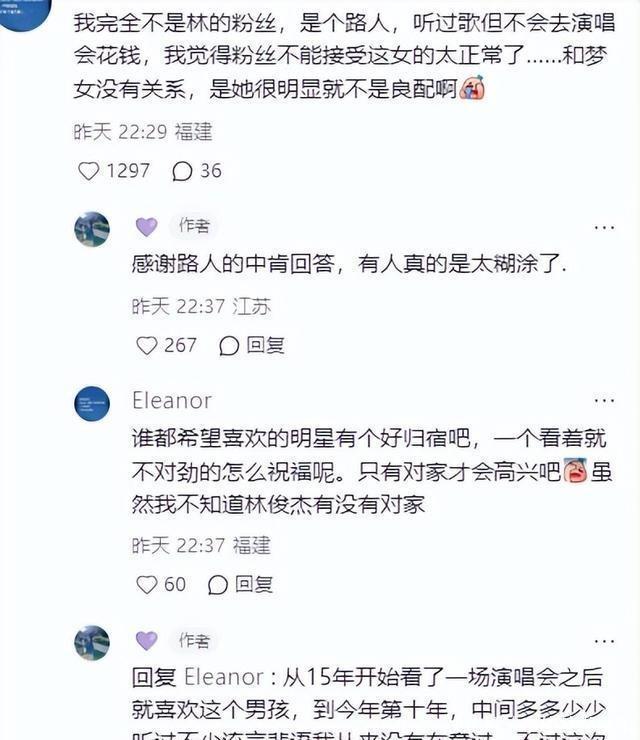640x740 pixels.
Task: Reply to Eleanor's comment
Action: 241,585
